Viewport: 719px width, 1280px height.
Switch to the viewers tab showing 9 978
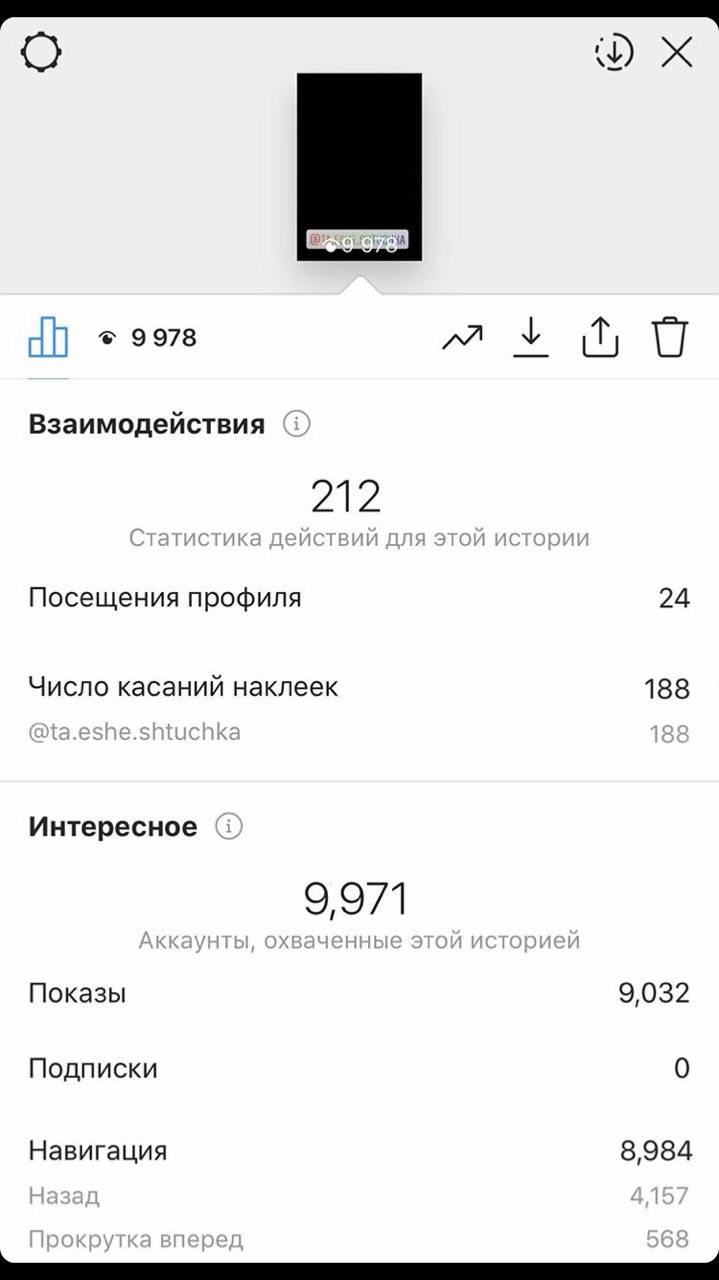pos(148,338)
